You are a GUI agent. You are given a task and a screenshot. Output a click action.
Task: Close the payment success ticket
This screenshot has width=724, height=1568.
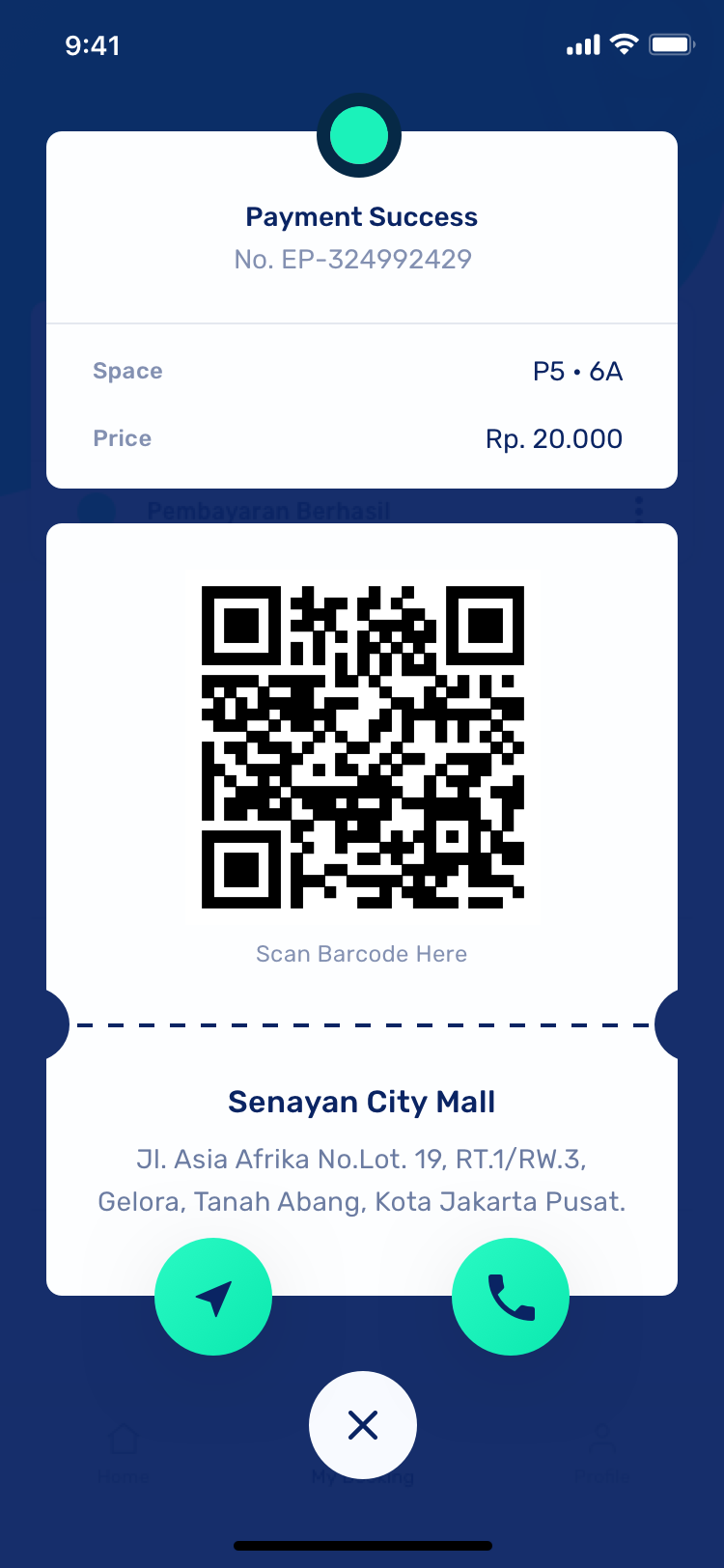pos(363,1424)
